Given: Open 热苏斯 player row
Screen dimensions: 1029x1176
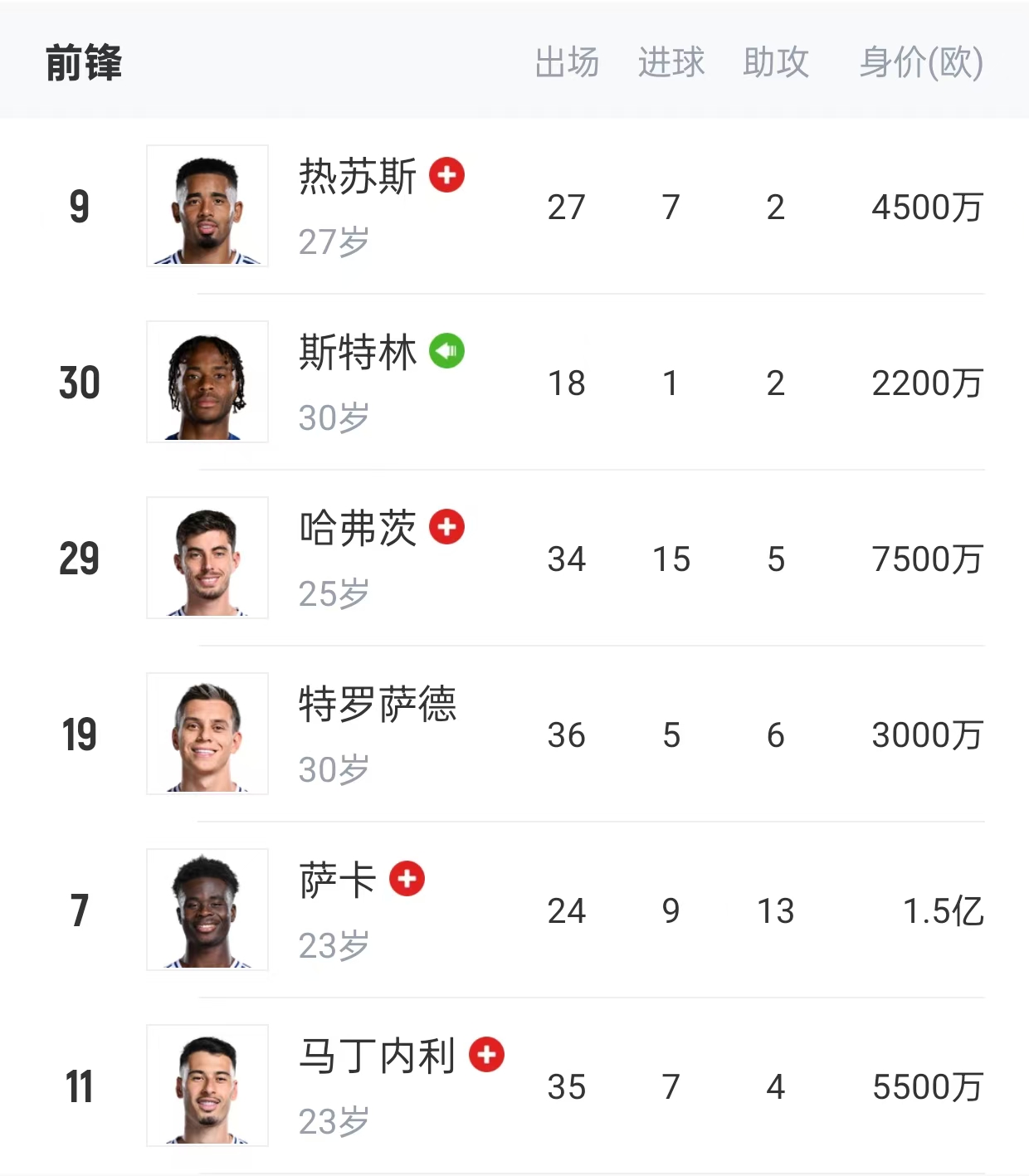Looking at the screenshot, I should click(514, 206).
